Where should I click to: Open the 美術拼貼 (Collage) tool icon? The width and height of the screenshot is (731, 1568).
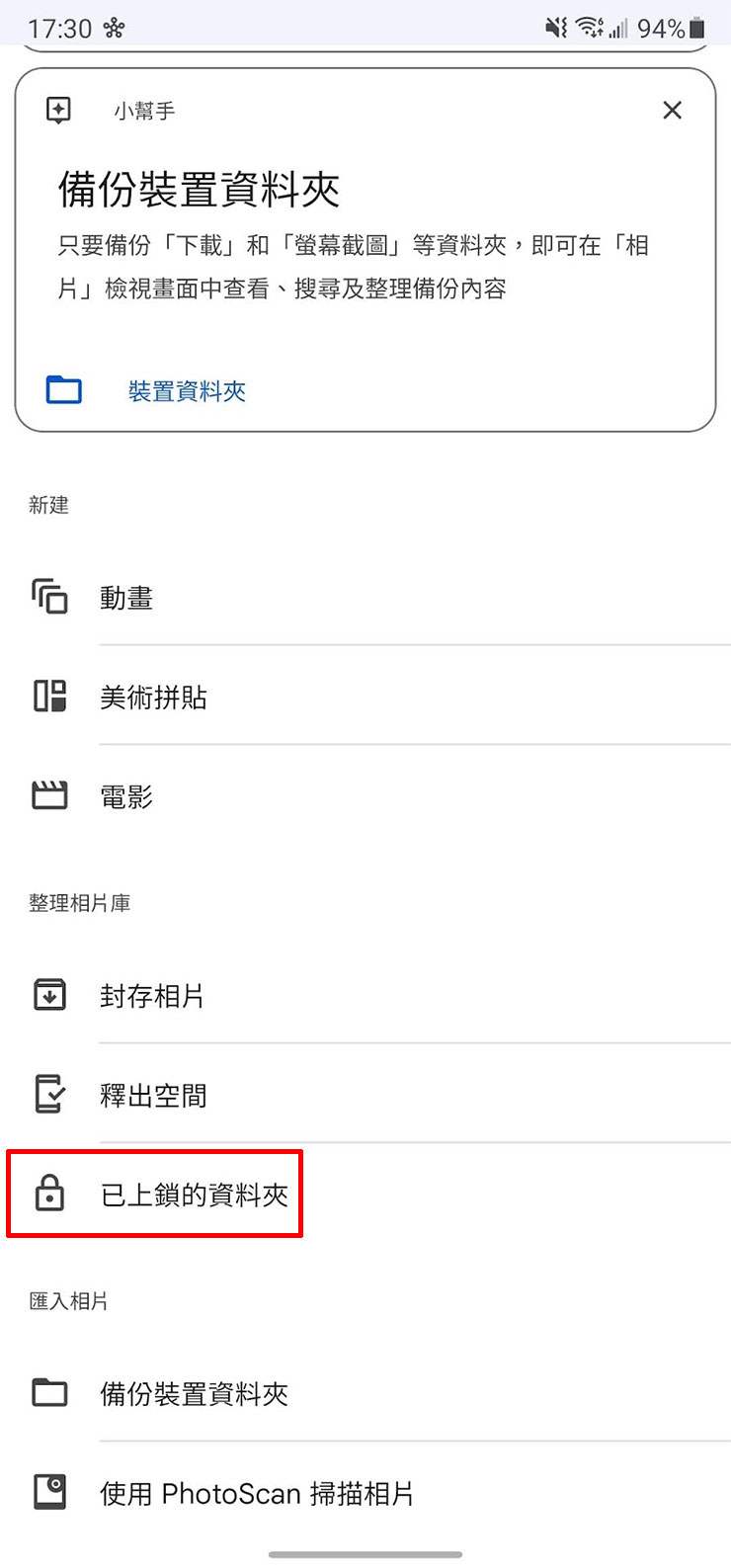[49, 696]
